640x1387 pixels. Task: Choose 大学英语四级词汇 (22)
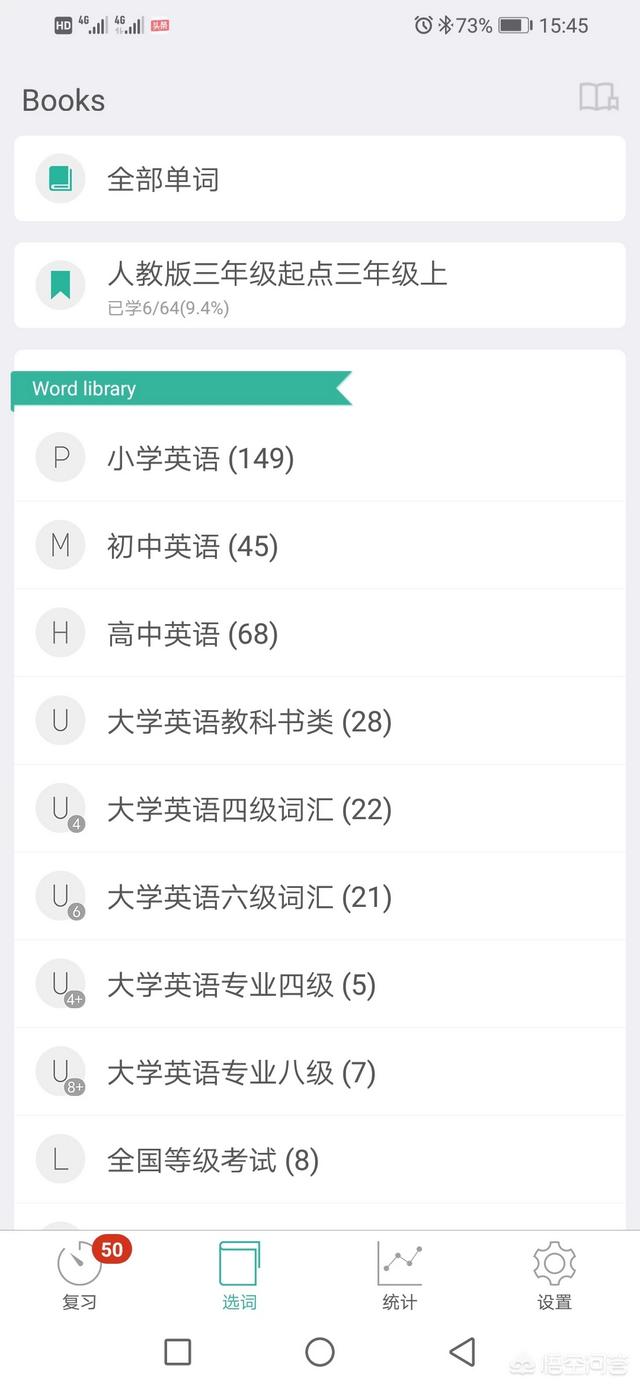pos(320,809)
